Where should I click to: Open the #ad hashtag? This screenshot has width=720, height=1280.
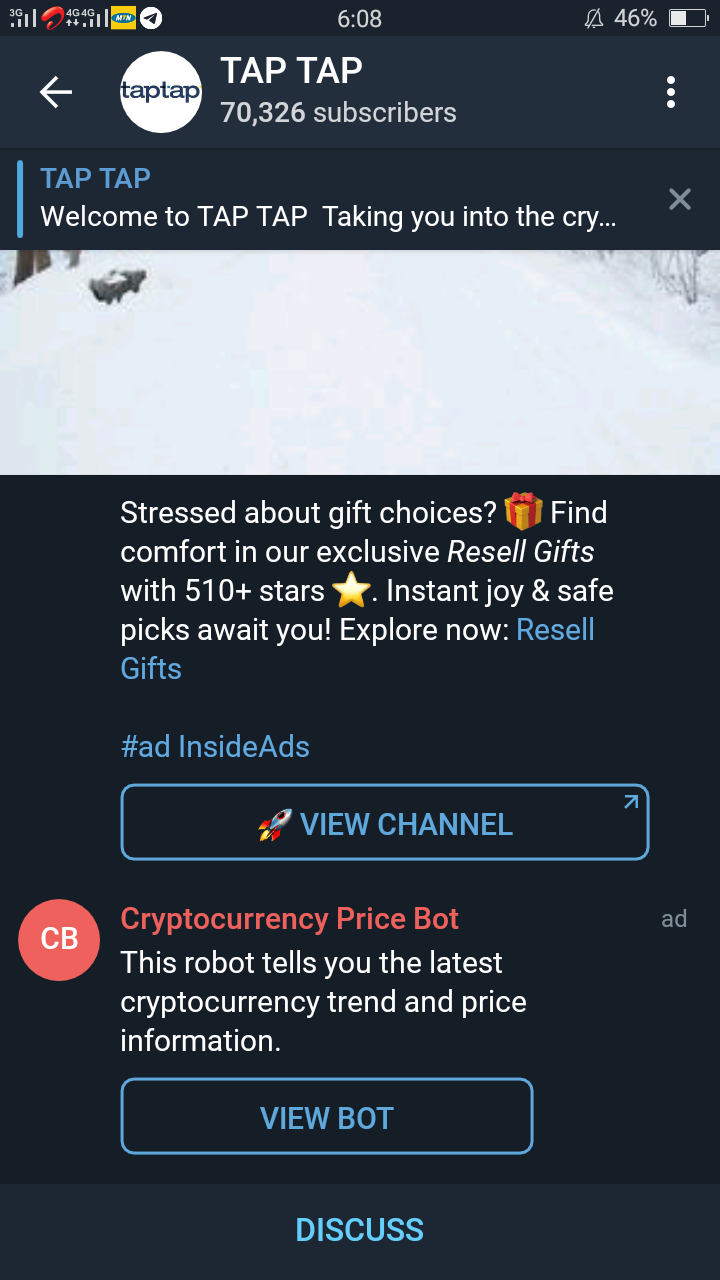point(146,747)
